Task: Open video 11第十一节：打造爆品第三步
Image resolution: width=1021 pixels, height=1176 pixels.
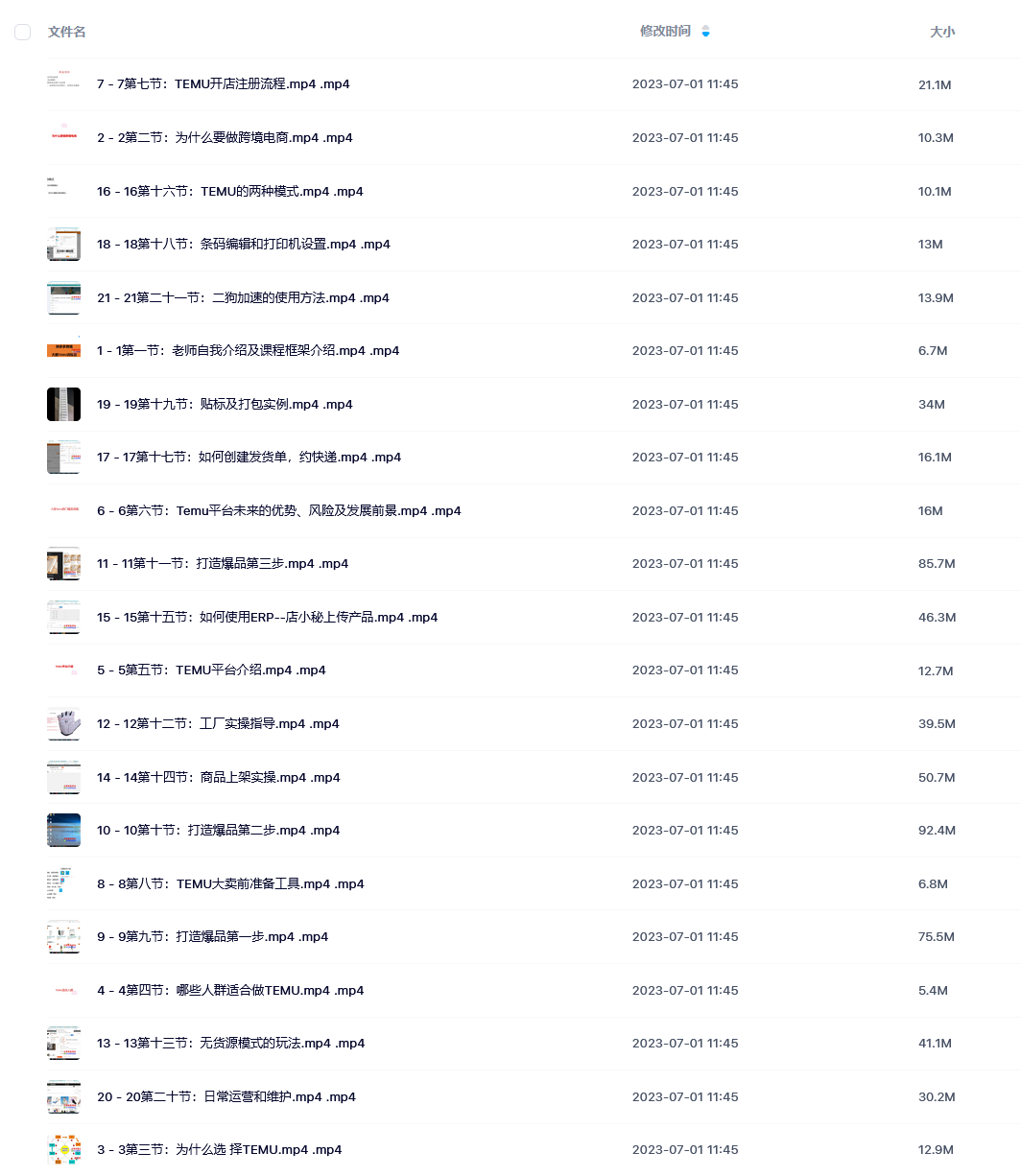Action: click(x=222, y=564)
